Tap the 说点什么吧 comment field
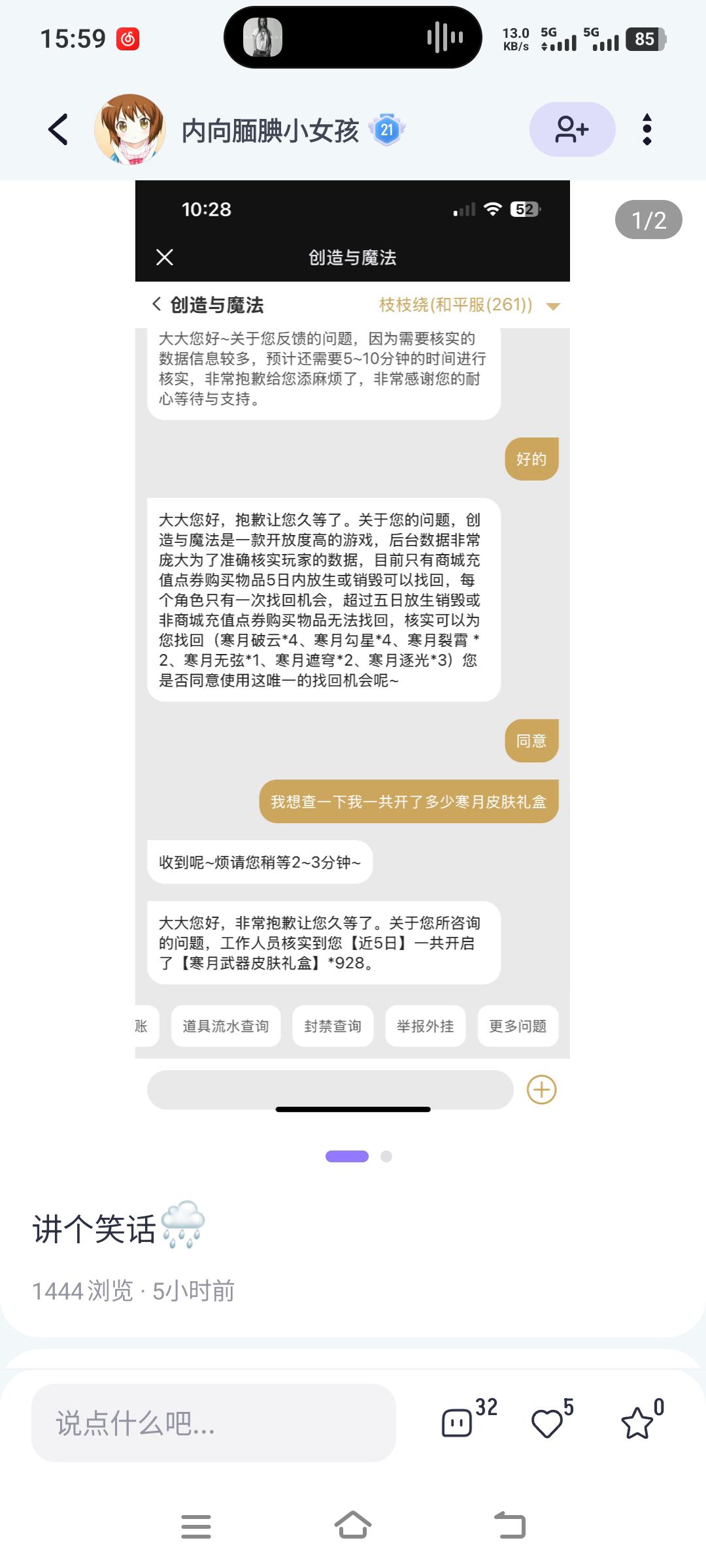Viewport: 706px width, 1568px height. click(213, 1423)
